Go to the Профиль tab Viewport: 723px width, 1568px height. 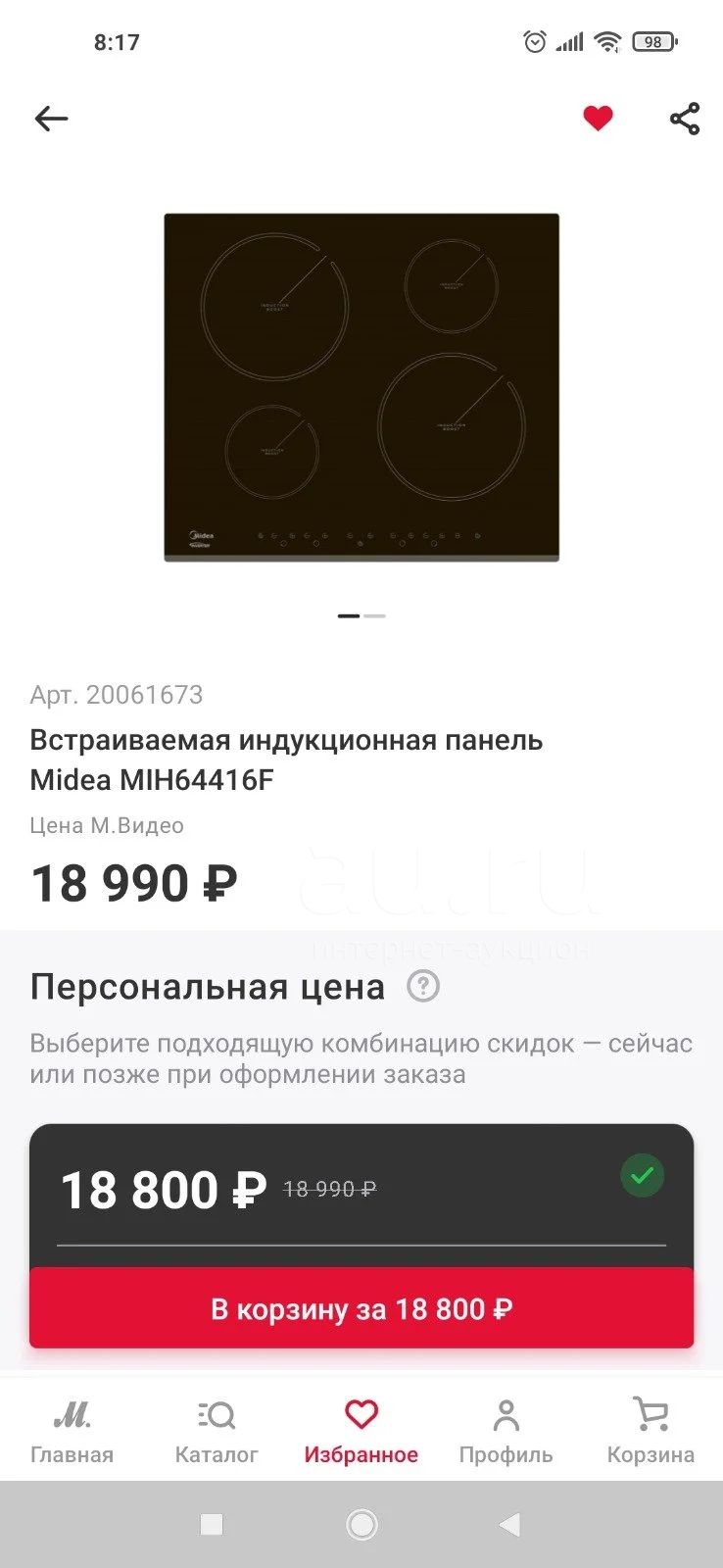point(506,1432)
